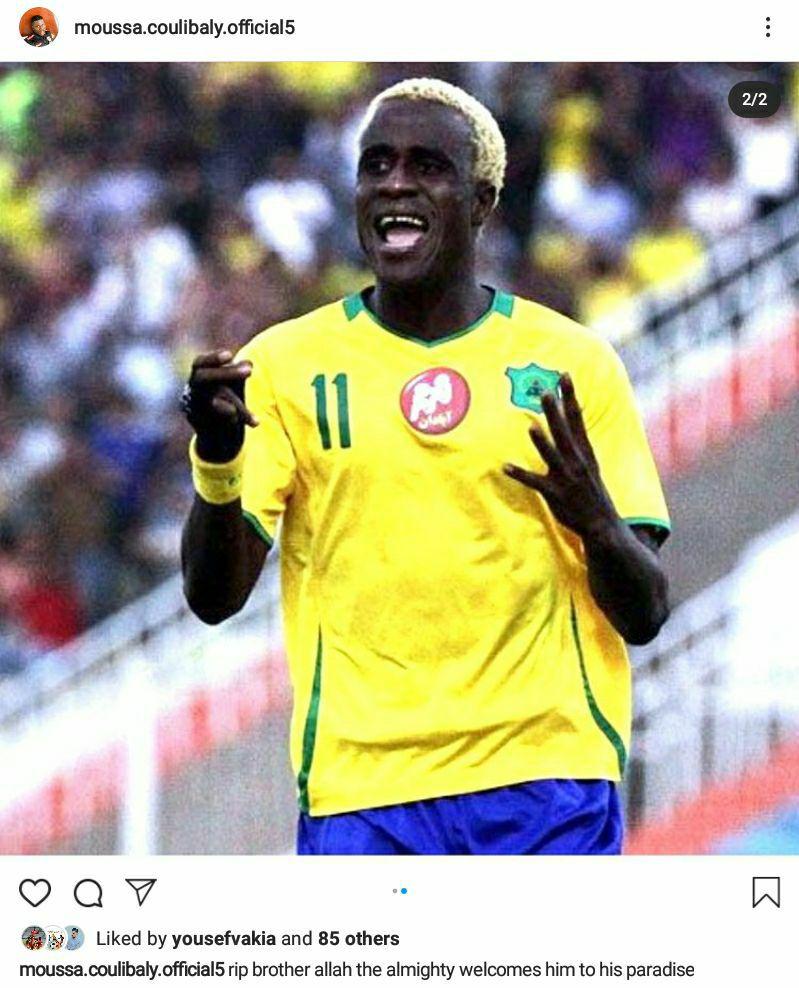
Task: Like this post with the heart icon
Action: [35, 892]
